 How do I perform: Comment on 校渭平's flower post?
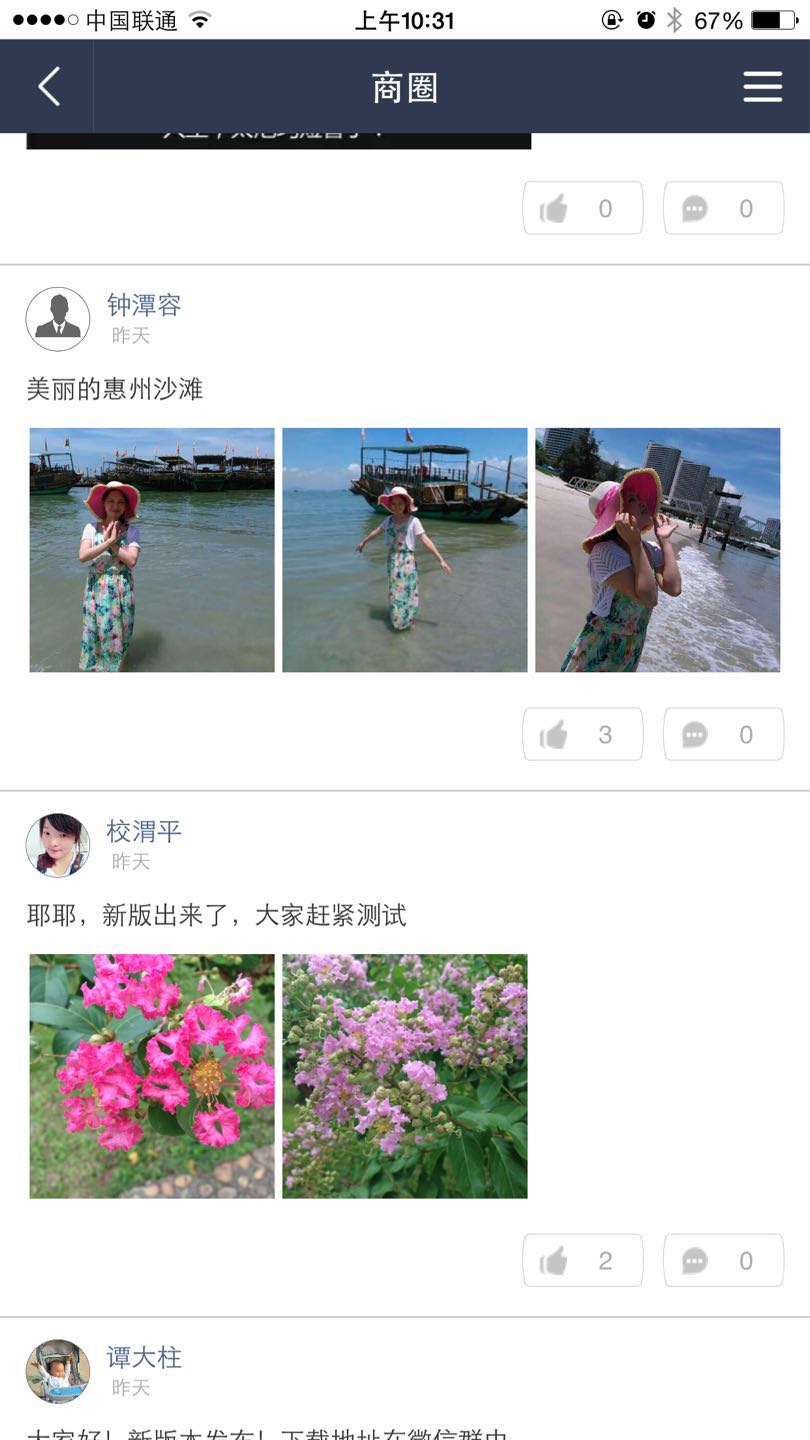(x=723, y=1261)
